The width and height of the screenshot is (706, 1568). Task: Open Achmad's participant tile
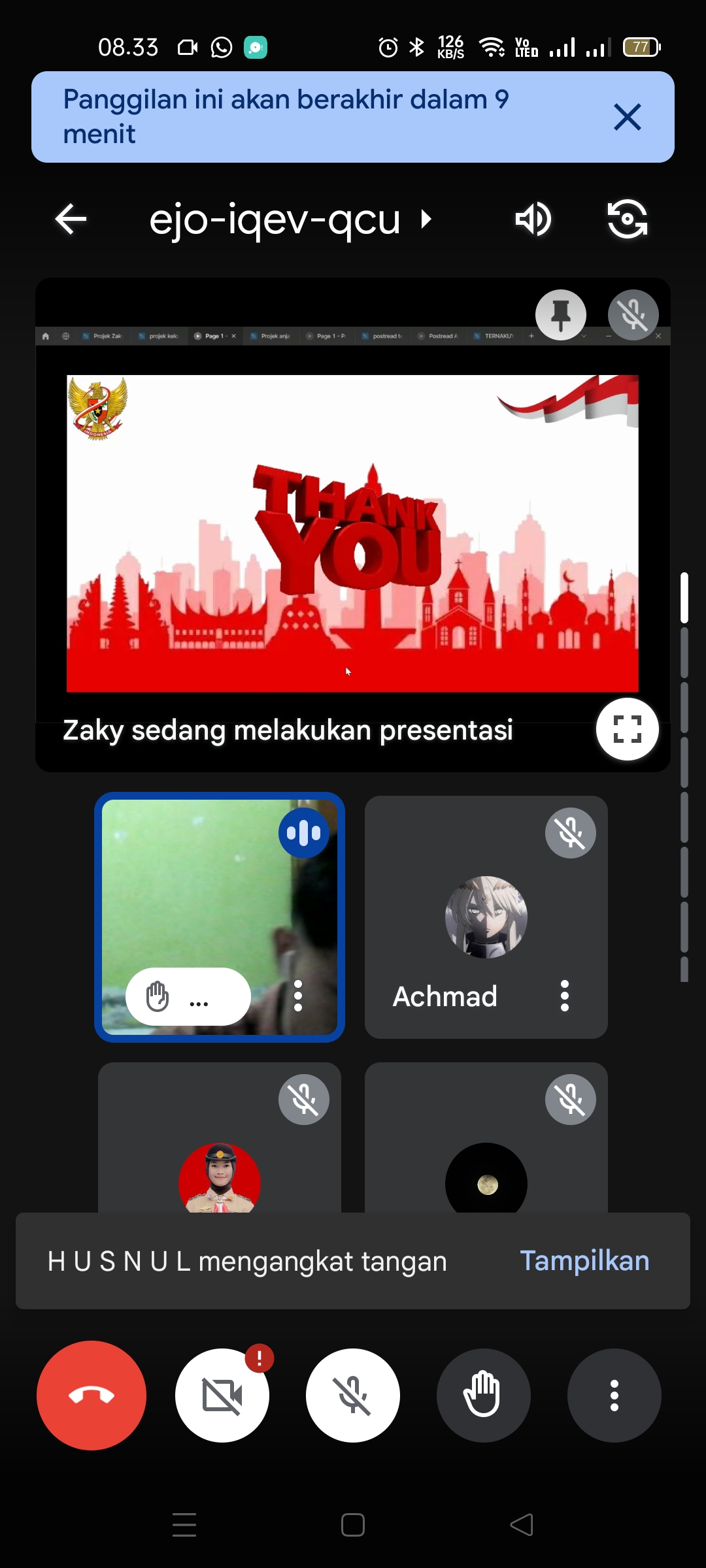tap(486, 917)
